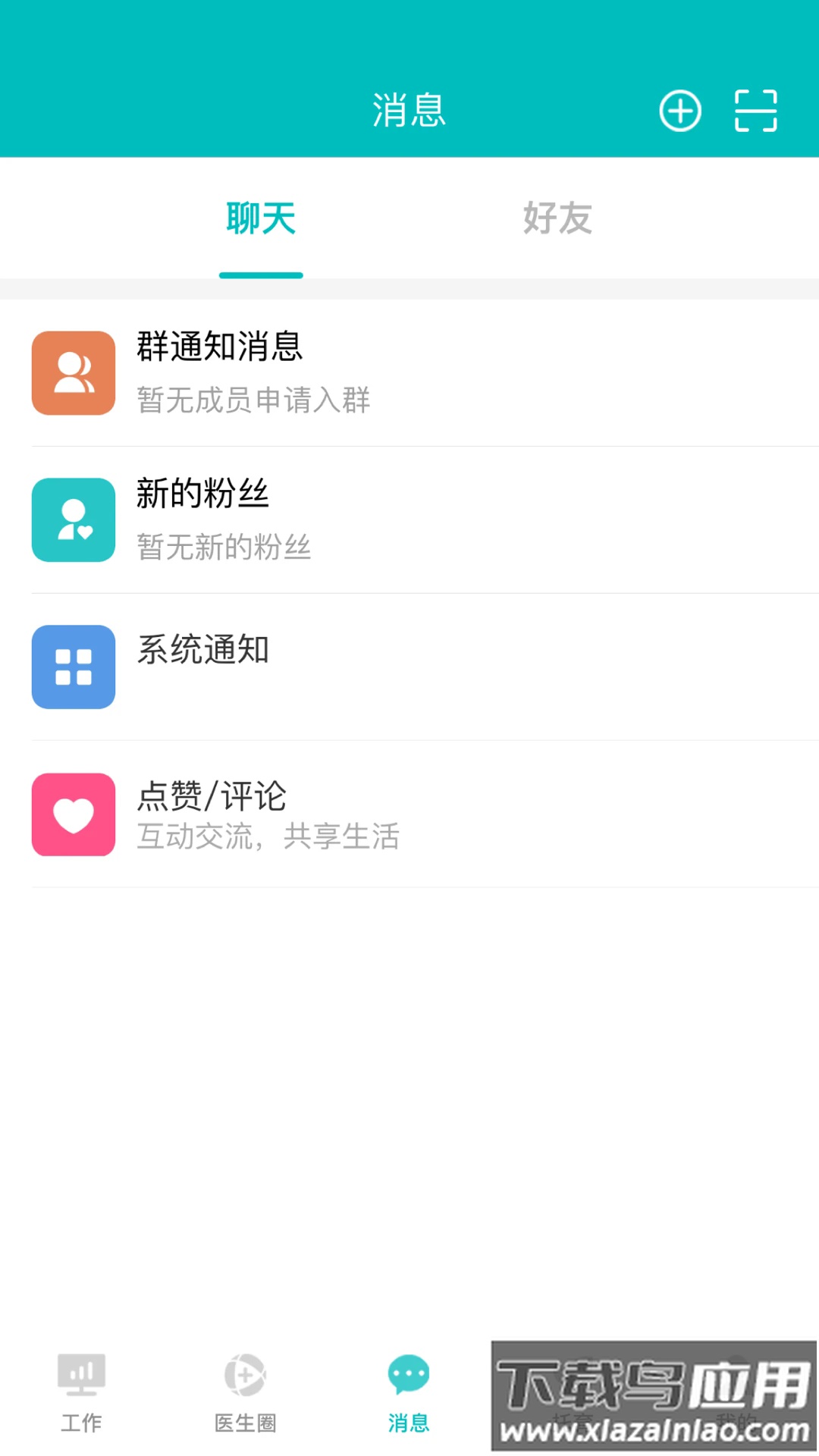
Task: Open the plus (add) icon in top bar
Action: pyautogui.click(x=680, y=111)
